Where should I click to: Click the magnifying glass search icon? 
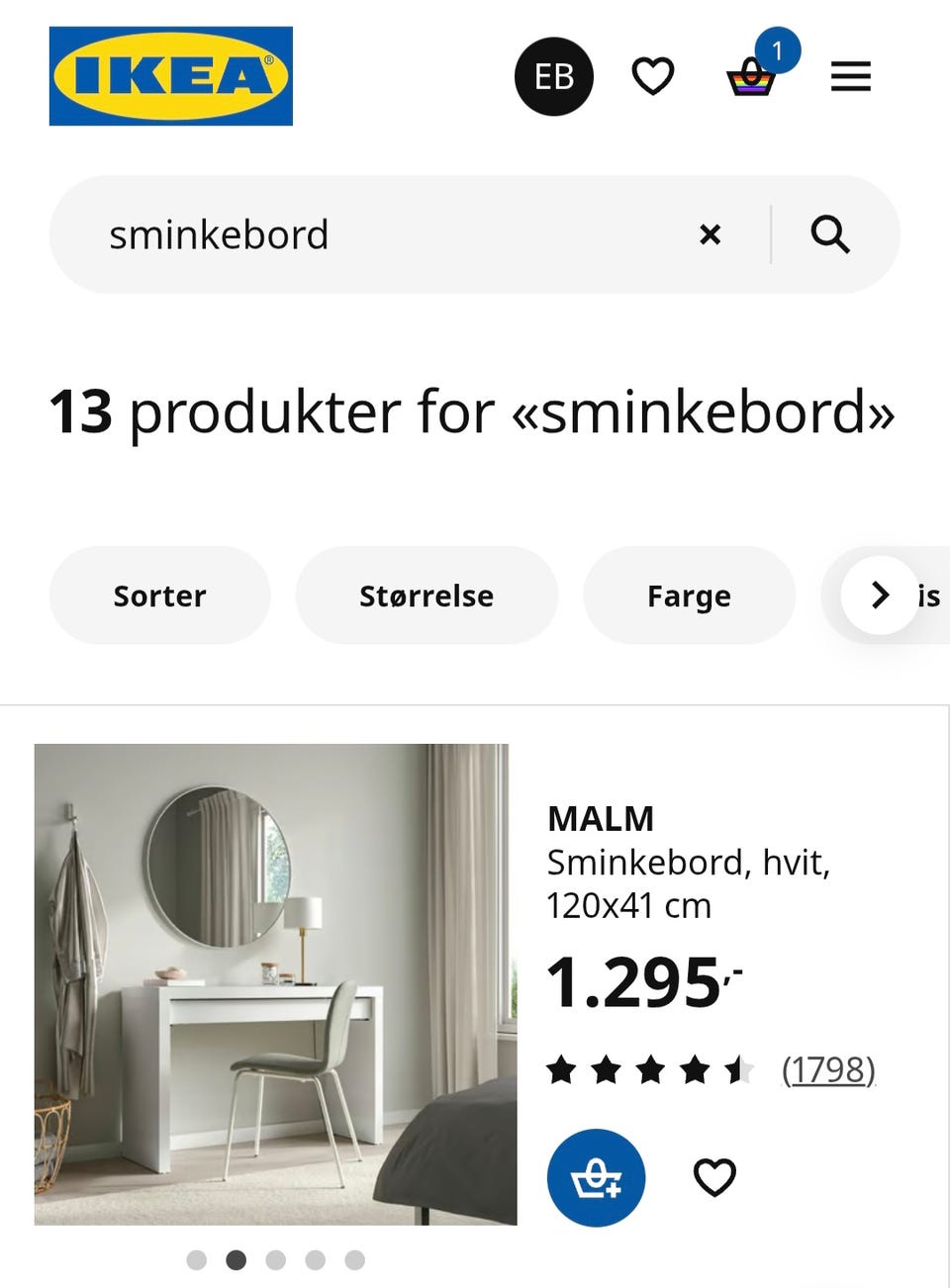pos(830,234)
